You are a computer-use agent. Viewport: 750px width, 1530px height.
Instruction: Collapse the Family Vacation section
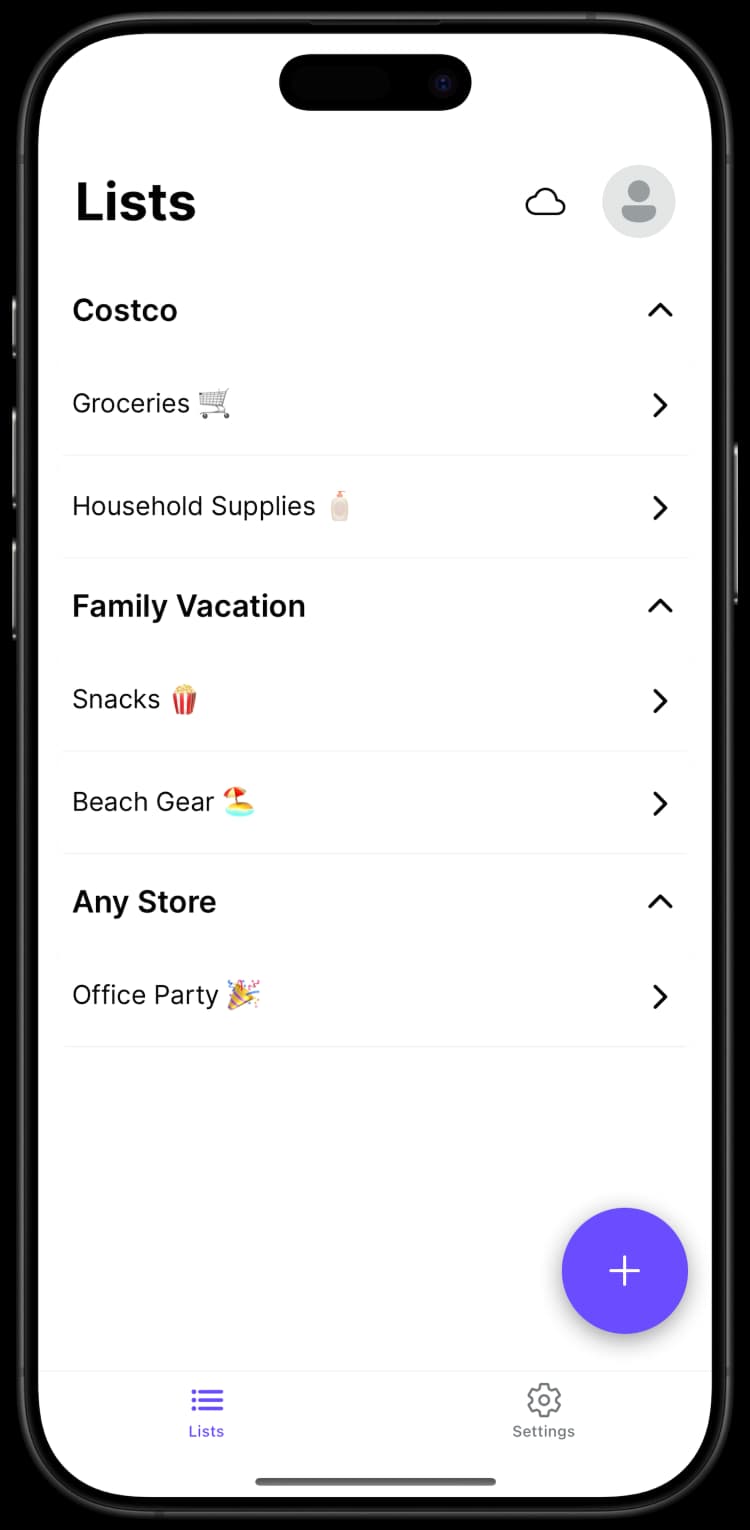[660, 606]
